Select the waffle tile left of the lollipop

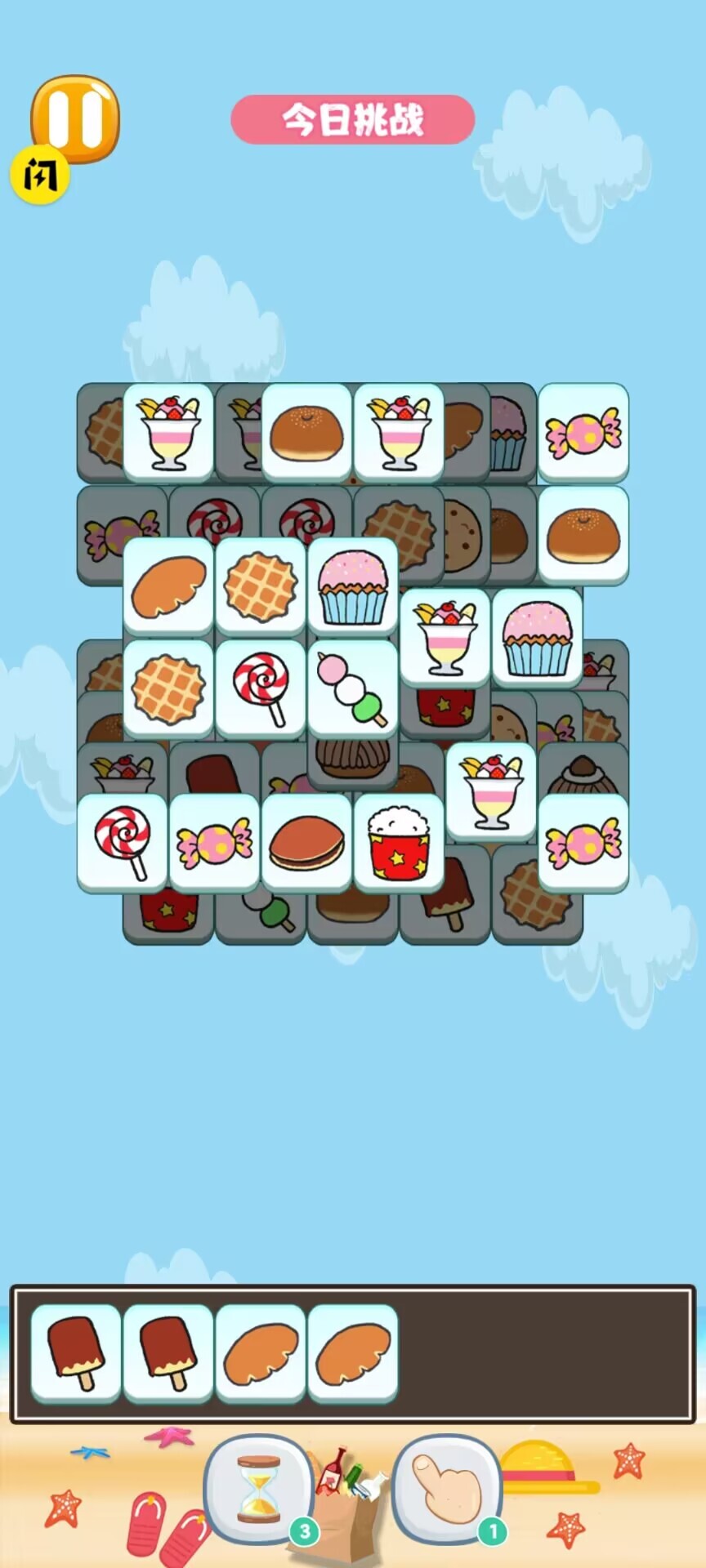click(x=168, y=688)
